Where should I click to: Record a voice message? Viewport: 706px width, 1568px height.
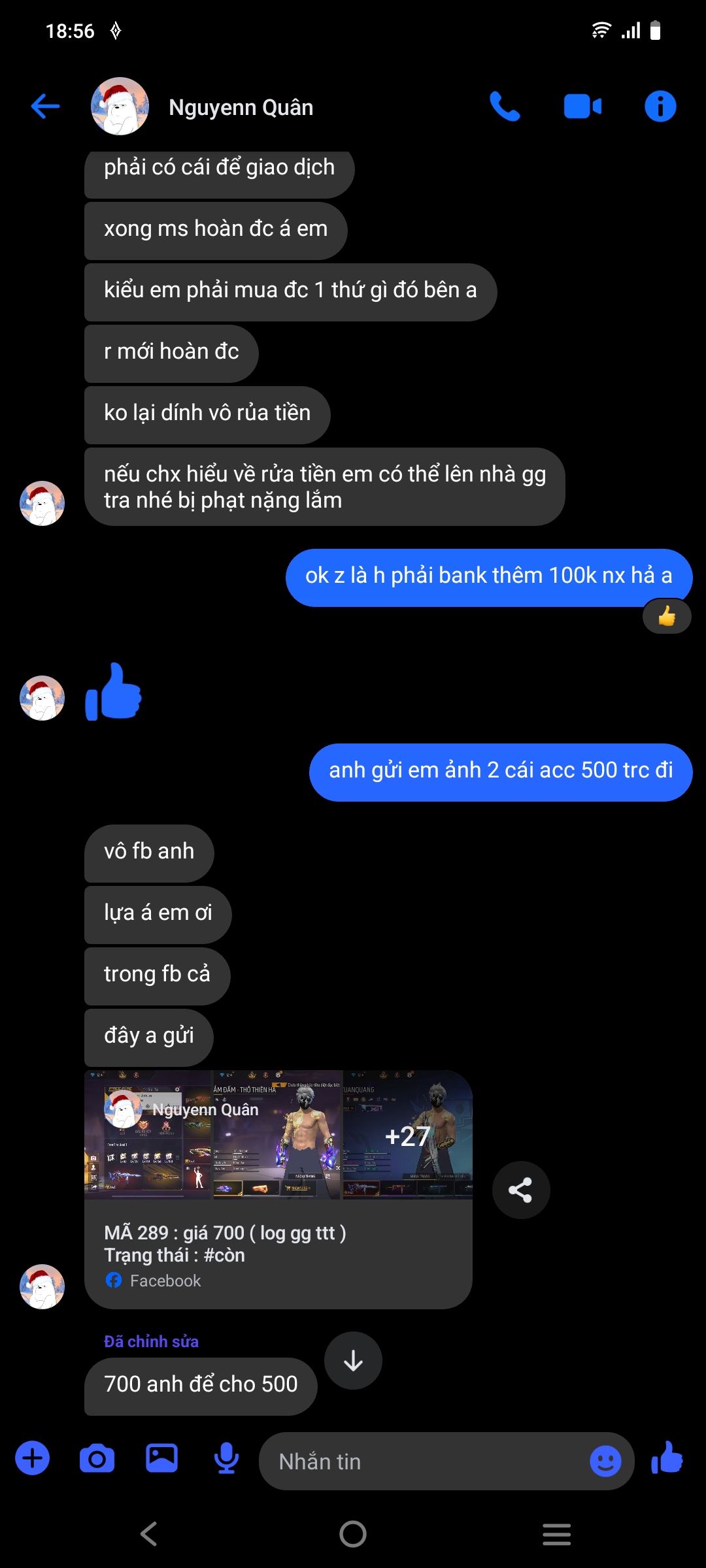(226, 1458)
